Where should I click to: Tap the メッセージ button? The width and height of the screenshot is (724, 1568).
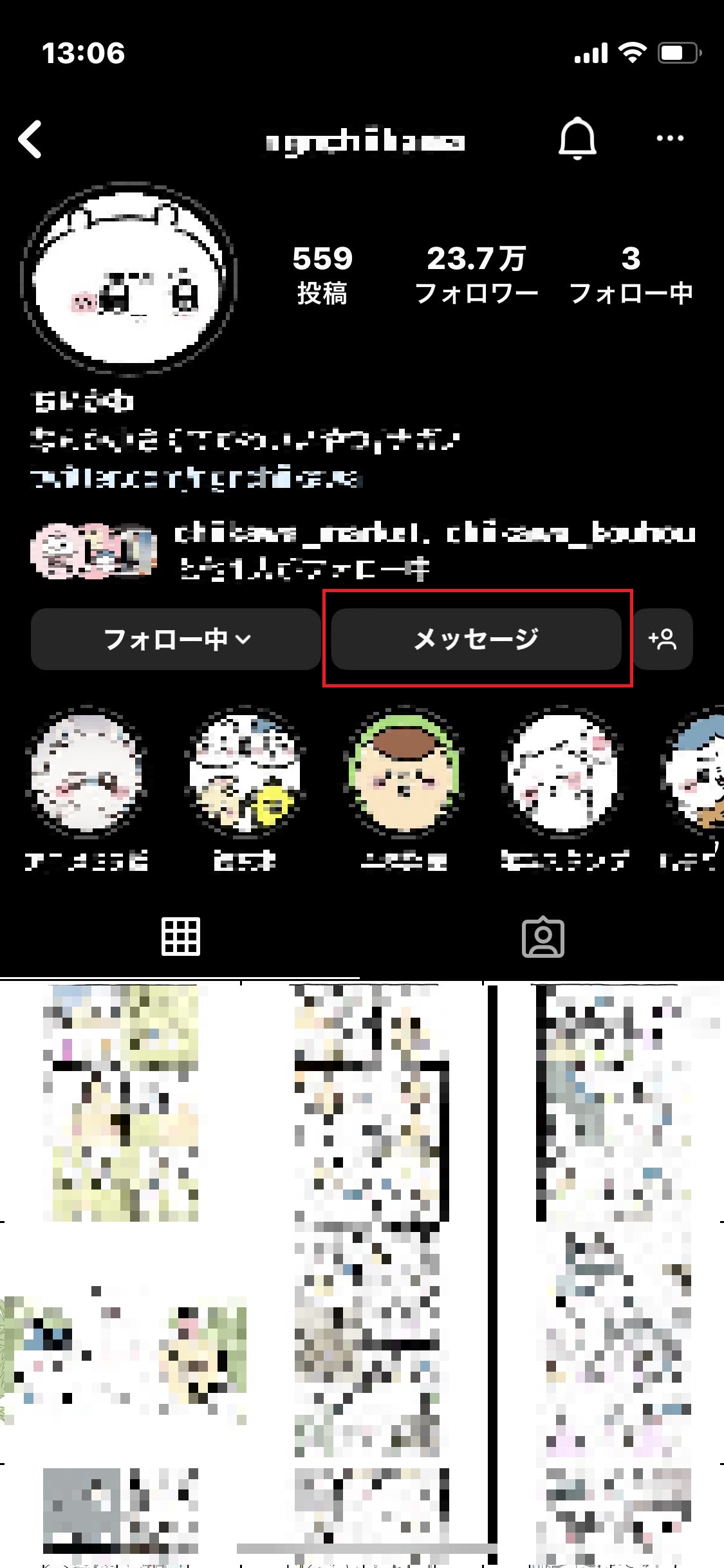click(476, 639)
